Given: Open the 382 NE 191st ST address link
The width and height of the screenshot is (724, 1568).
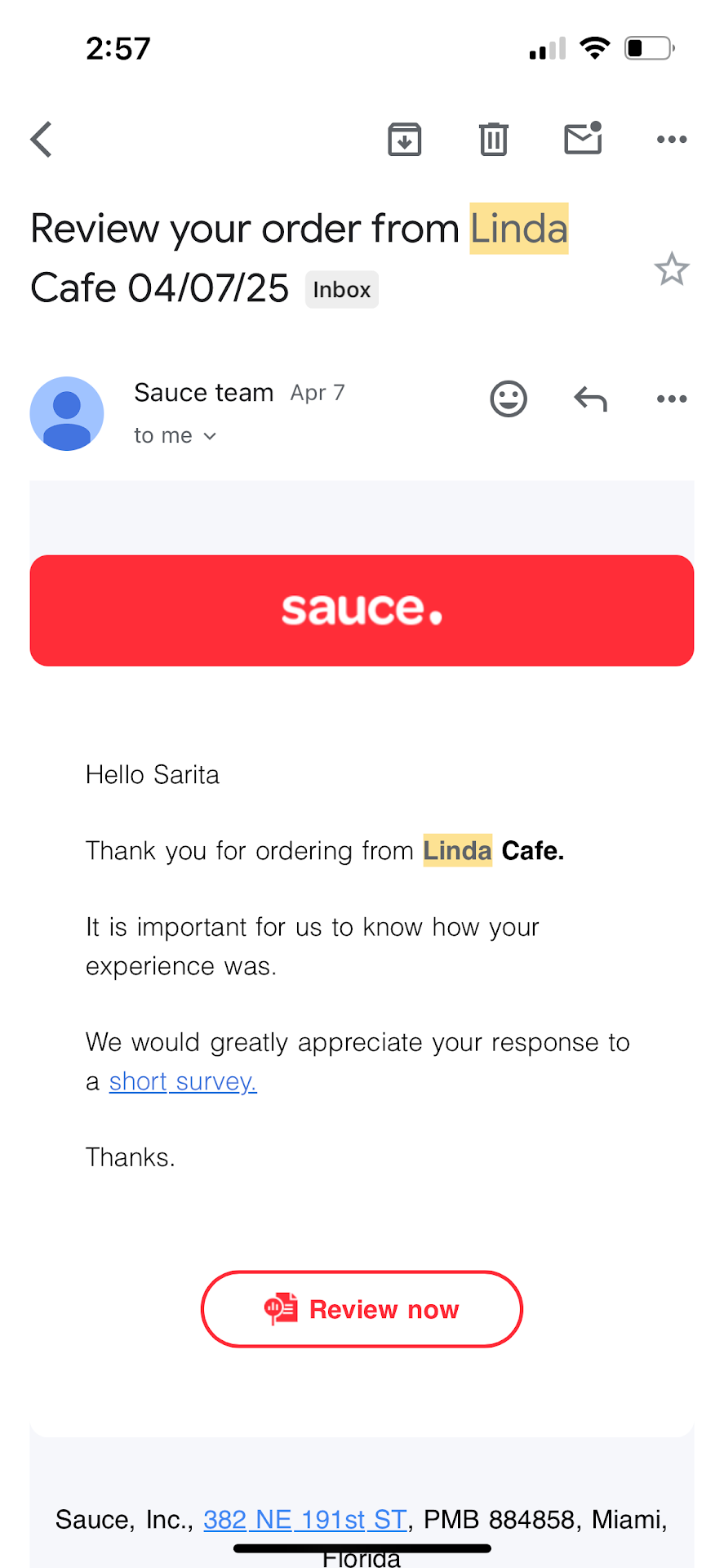Looking at the screenshot, I should click(304, 1520).
